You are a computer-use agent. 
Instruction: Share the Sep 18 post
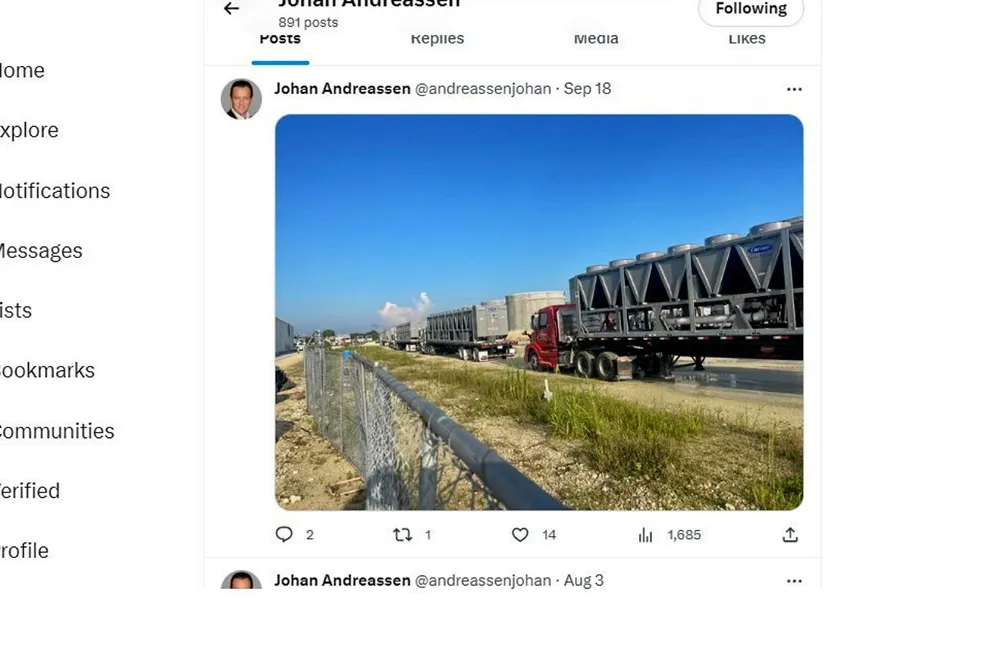(790, 535)
